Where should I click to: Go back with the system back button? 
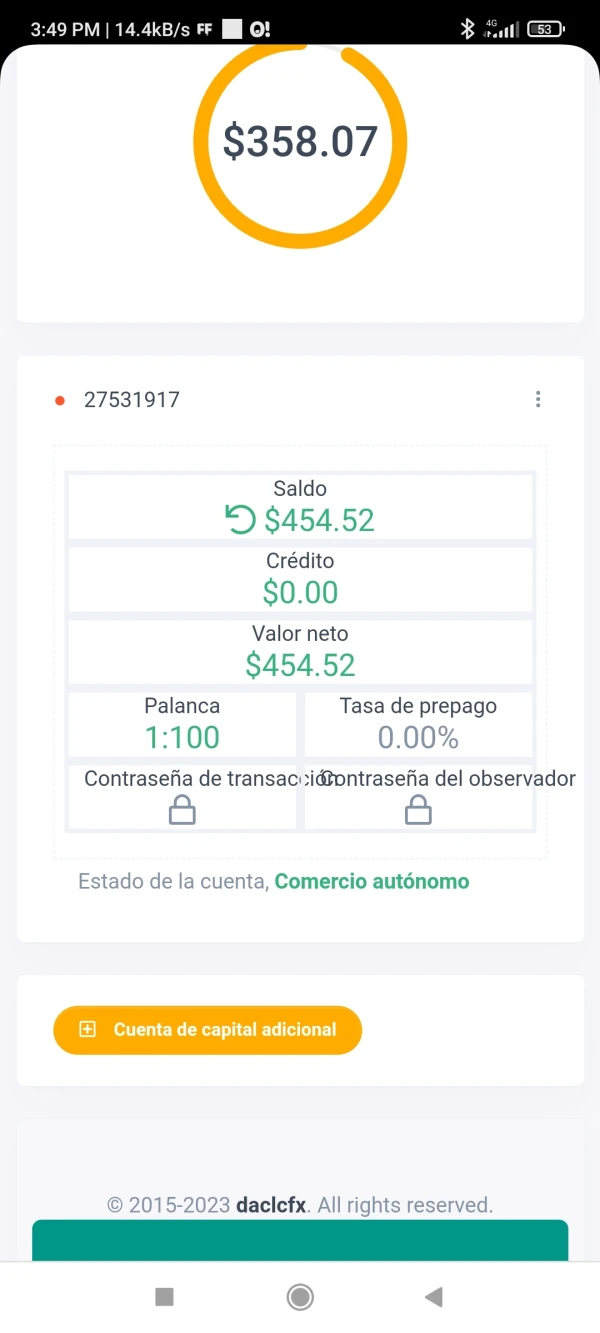click(x=433, y=1297)
